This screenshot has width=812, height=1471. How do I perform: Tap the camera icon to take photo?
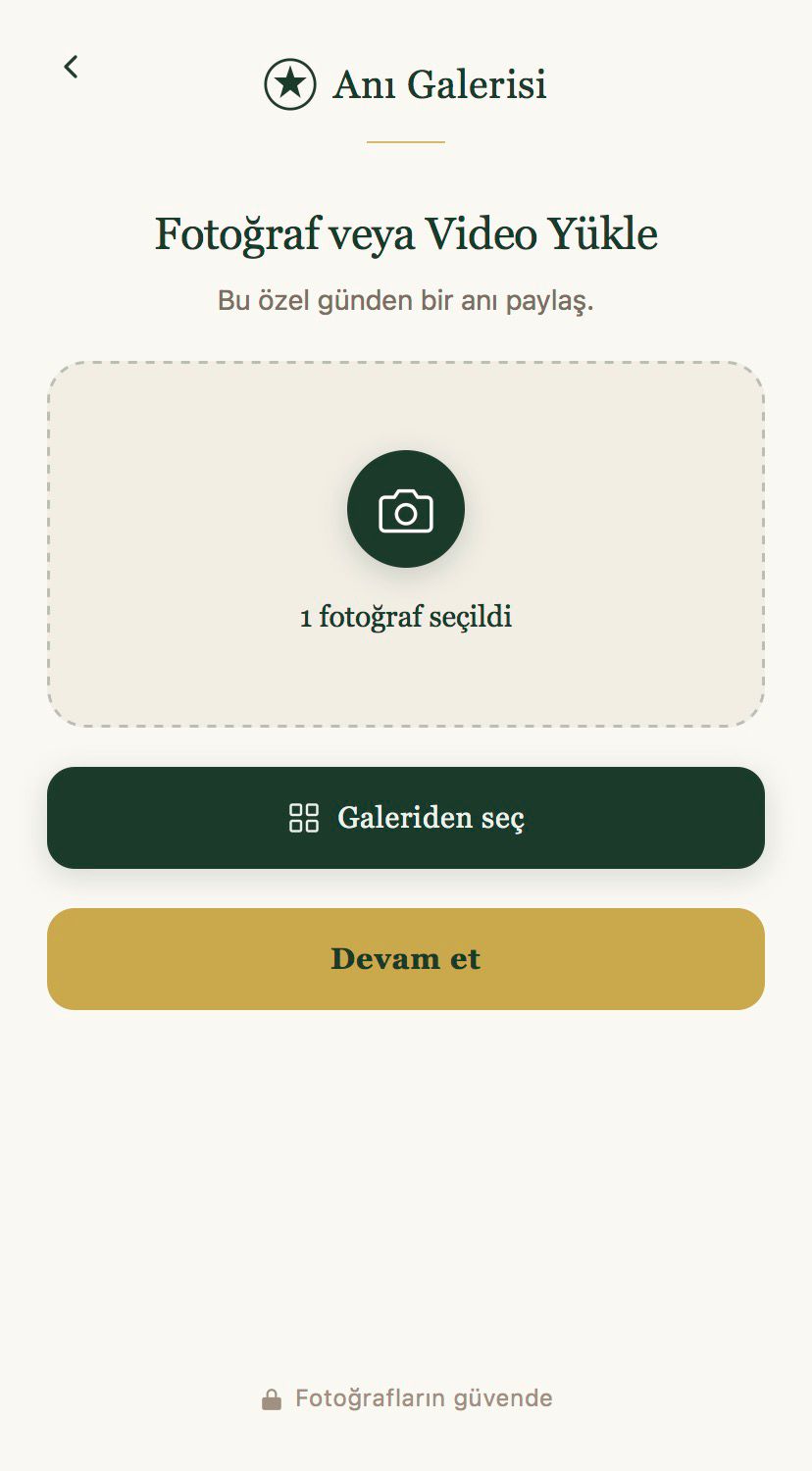click(405, 509)
